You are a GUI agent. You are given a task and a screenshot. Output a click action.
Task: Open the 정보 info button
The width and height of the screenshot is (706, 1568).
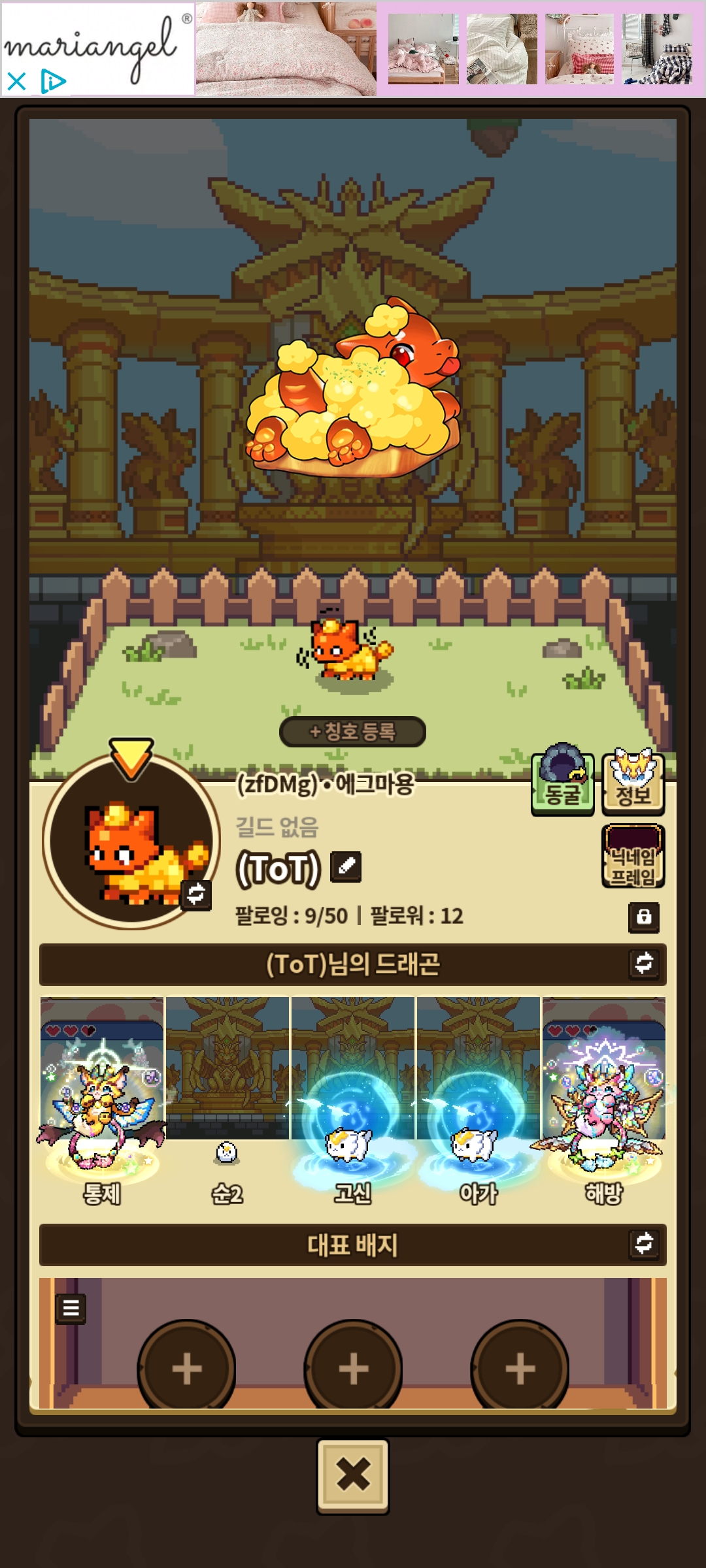(633, 783)
